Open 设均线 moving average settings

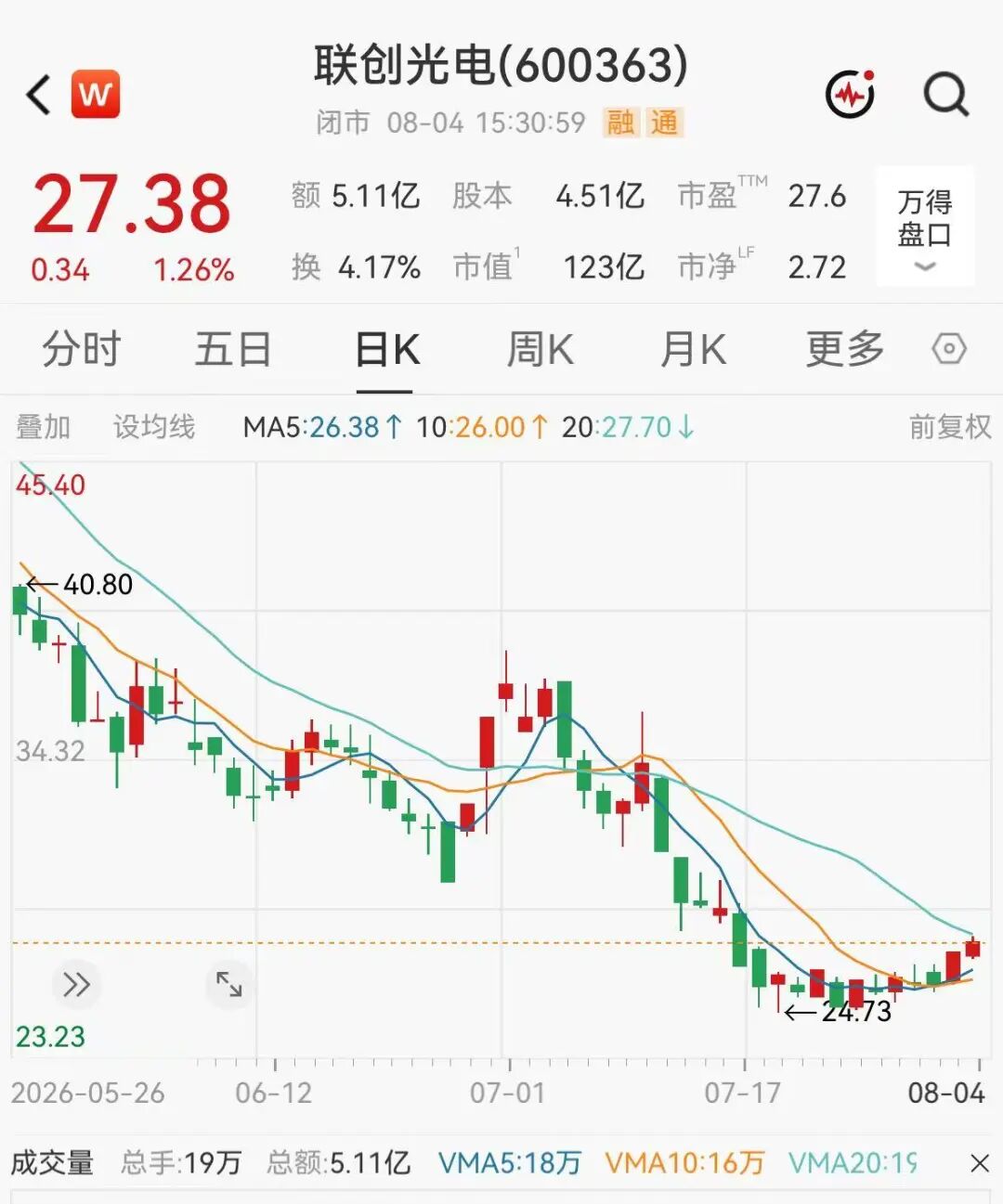154,427
